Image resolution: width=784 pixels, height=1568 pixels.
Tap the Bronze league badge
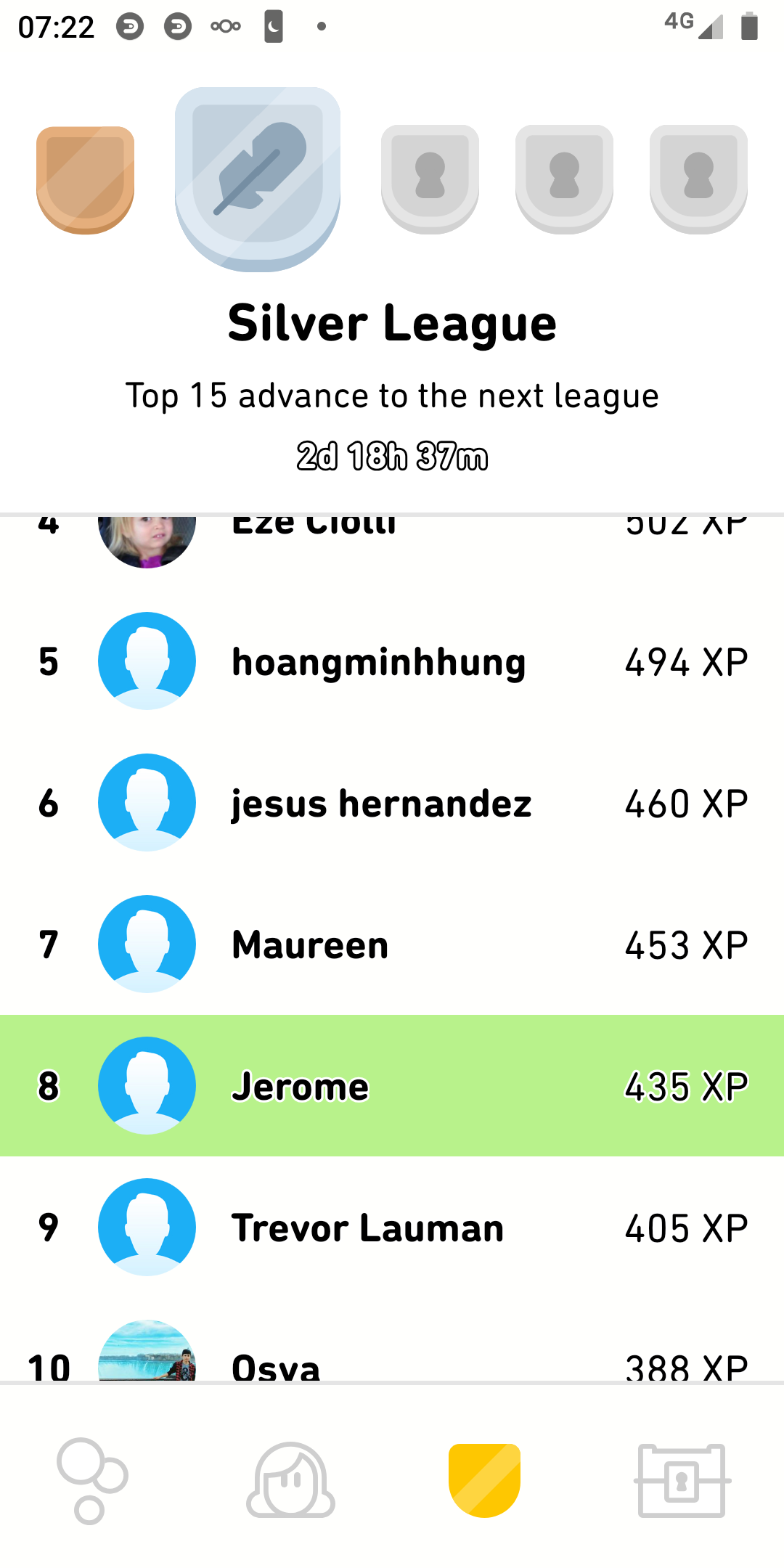click(x=86, y=179)
